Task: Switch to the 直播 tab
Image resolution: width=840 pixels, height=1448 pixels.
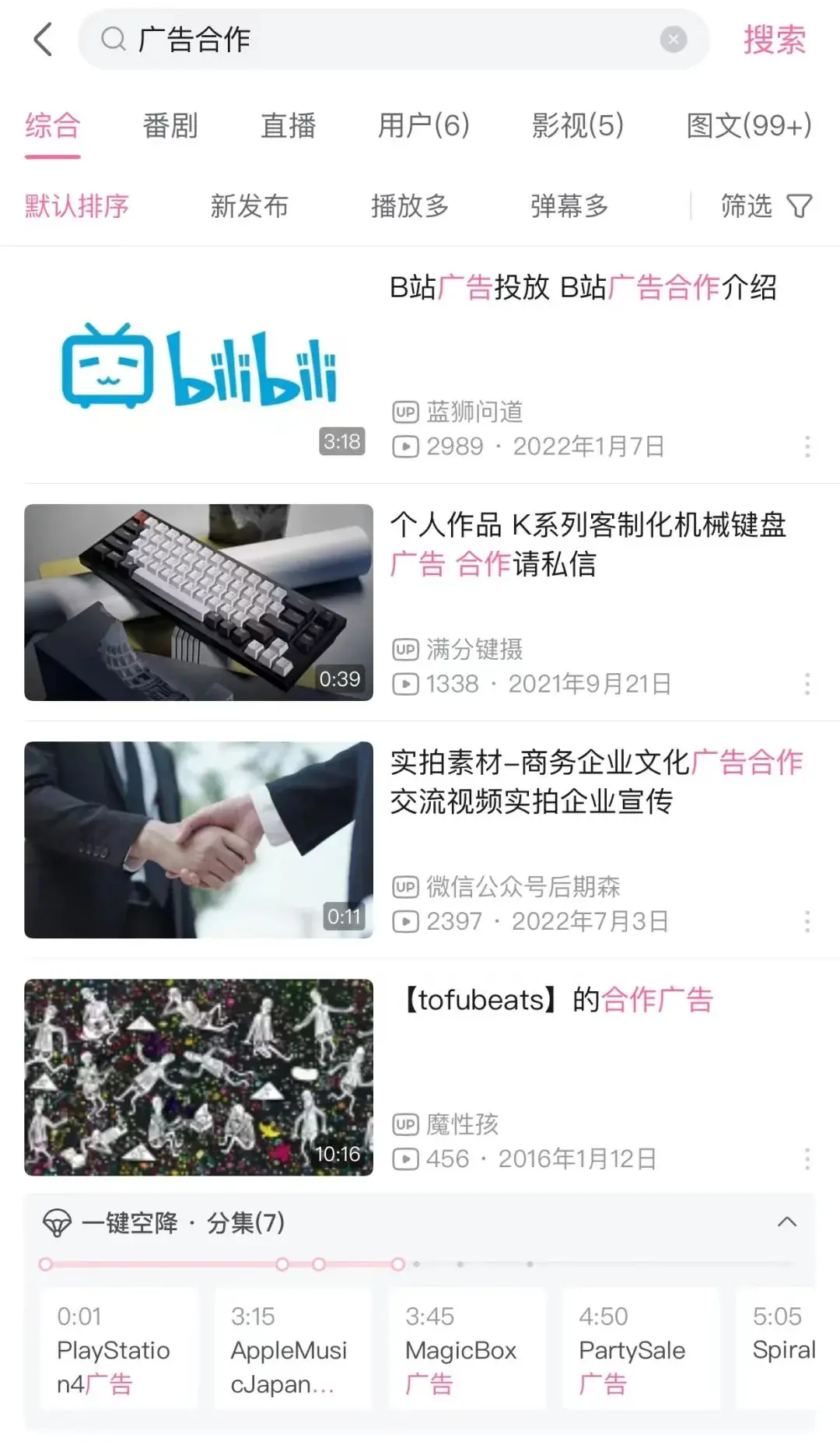Action: point(288,126)
